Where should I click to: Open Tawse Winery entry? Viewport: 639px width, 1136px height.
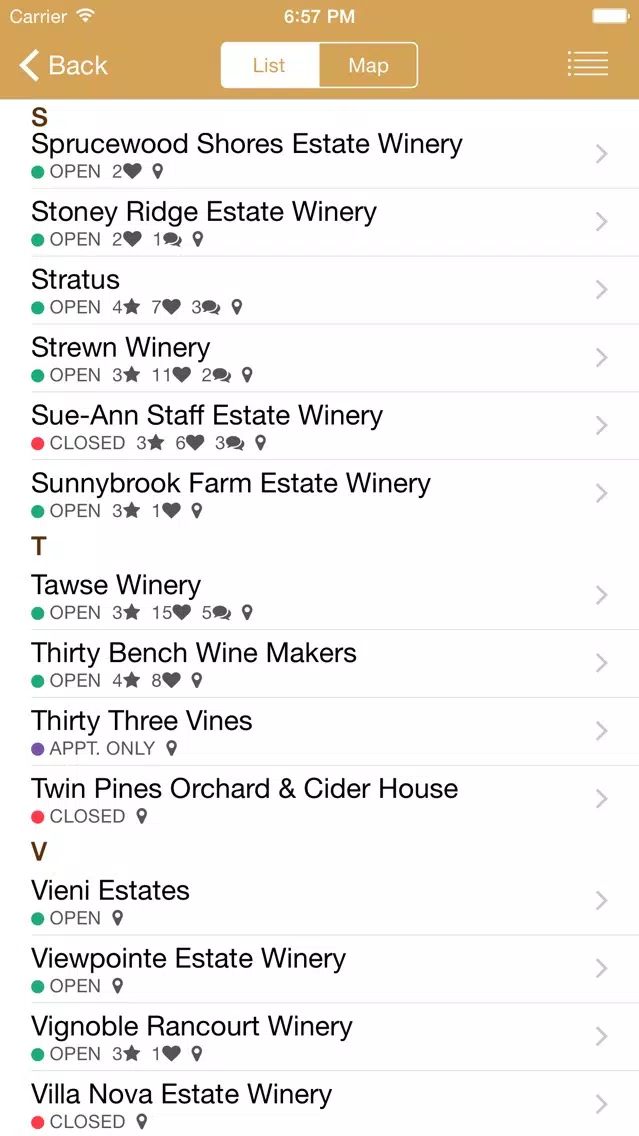click(320, 596)
